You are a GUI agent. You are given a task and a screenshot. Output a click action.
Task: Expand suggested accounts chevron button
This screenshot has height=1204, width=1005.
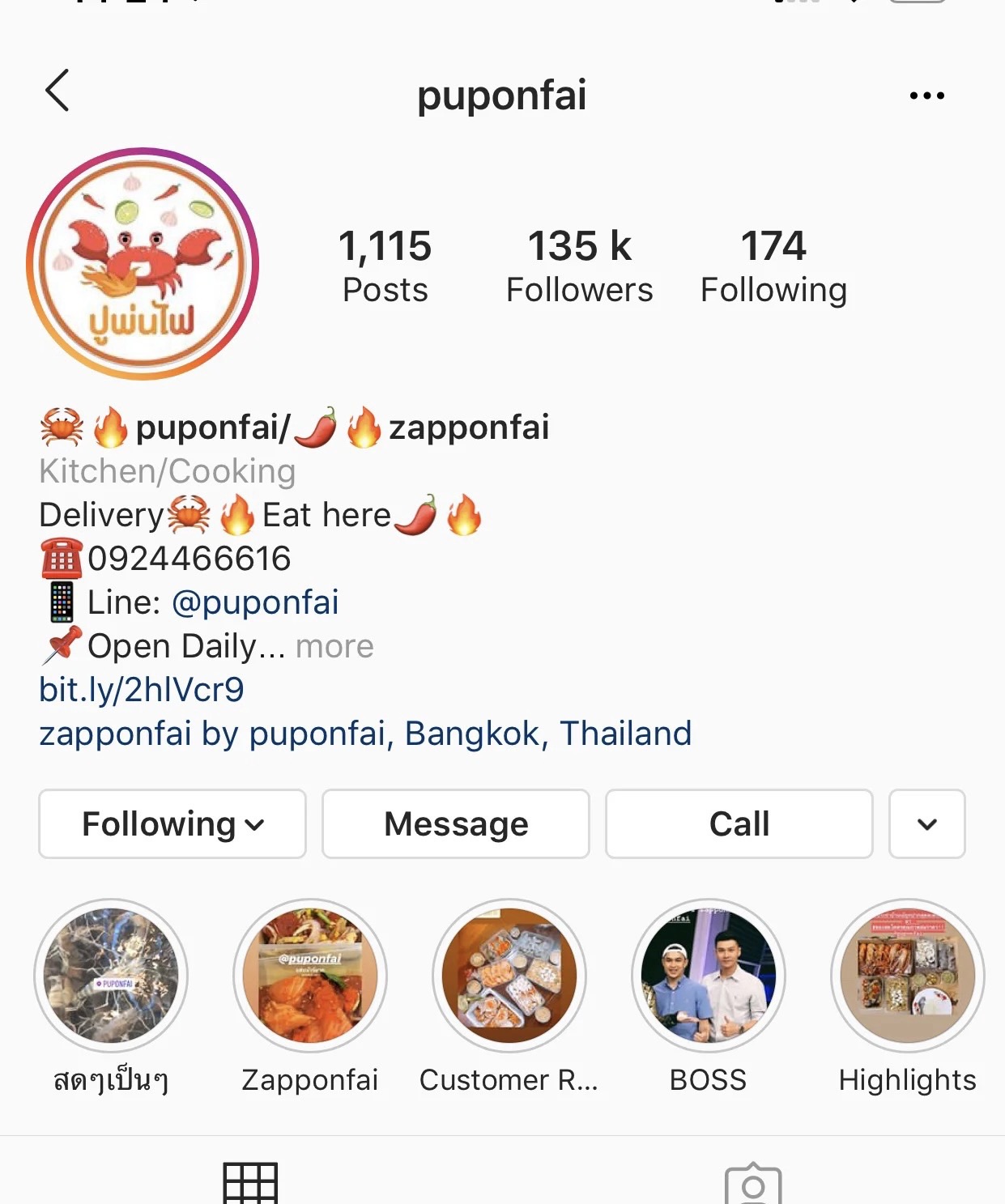click(927, 824)
